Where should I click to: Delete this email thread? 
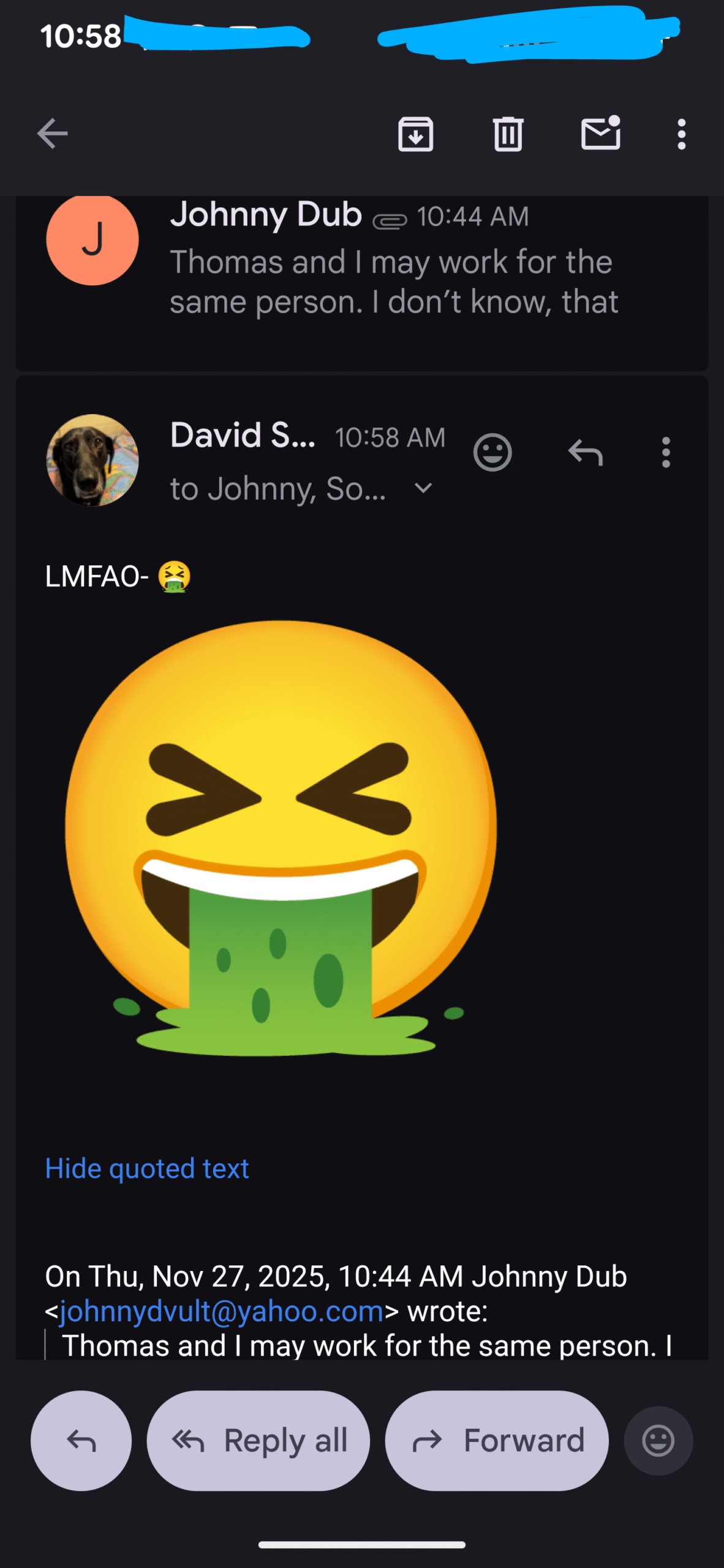coord(508,134)
